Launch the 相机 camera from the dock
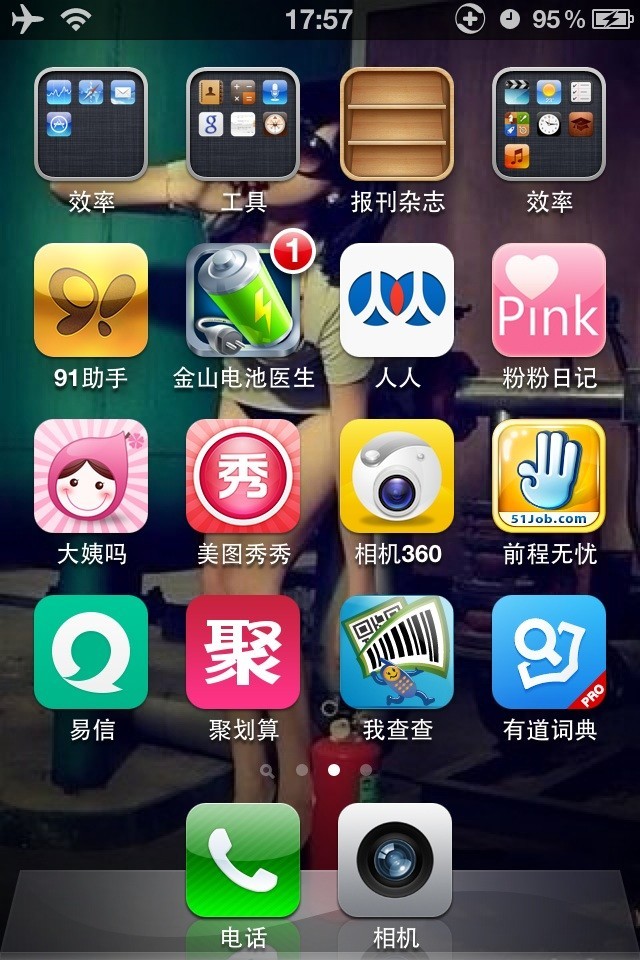The height and width of the screenshot is (960, 640). tap(395, 860)
